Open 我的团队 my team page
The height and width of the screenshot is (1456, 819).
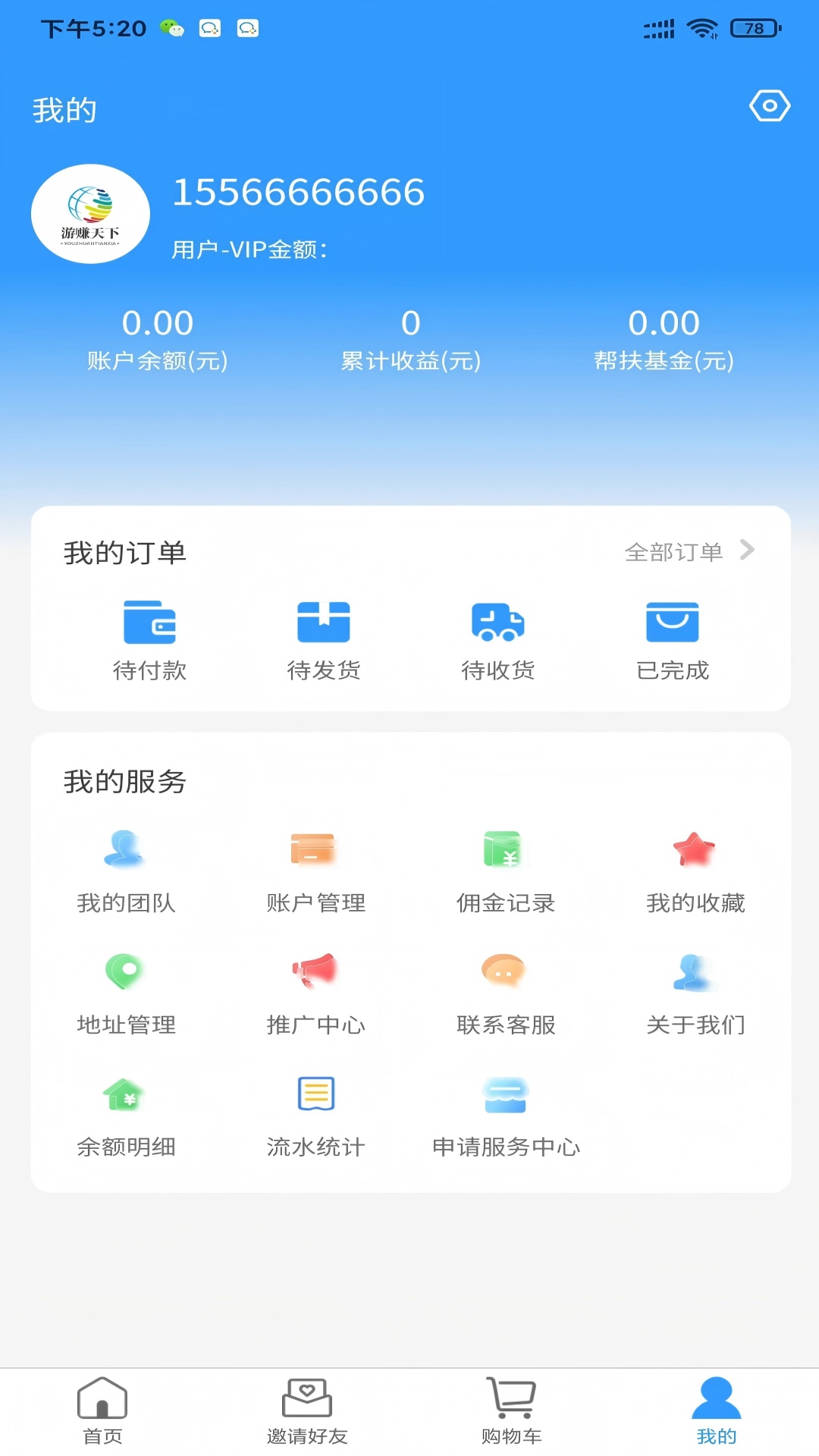pyautogui.click(x=125, y=872)
